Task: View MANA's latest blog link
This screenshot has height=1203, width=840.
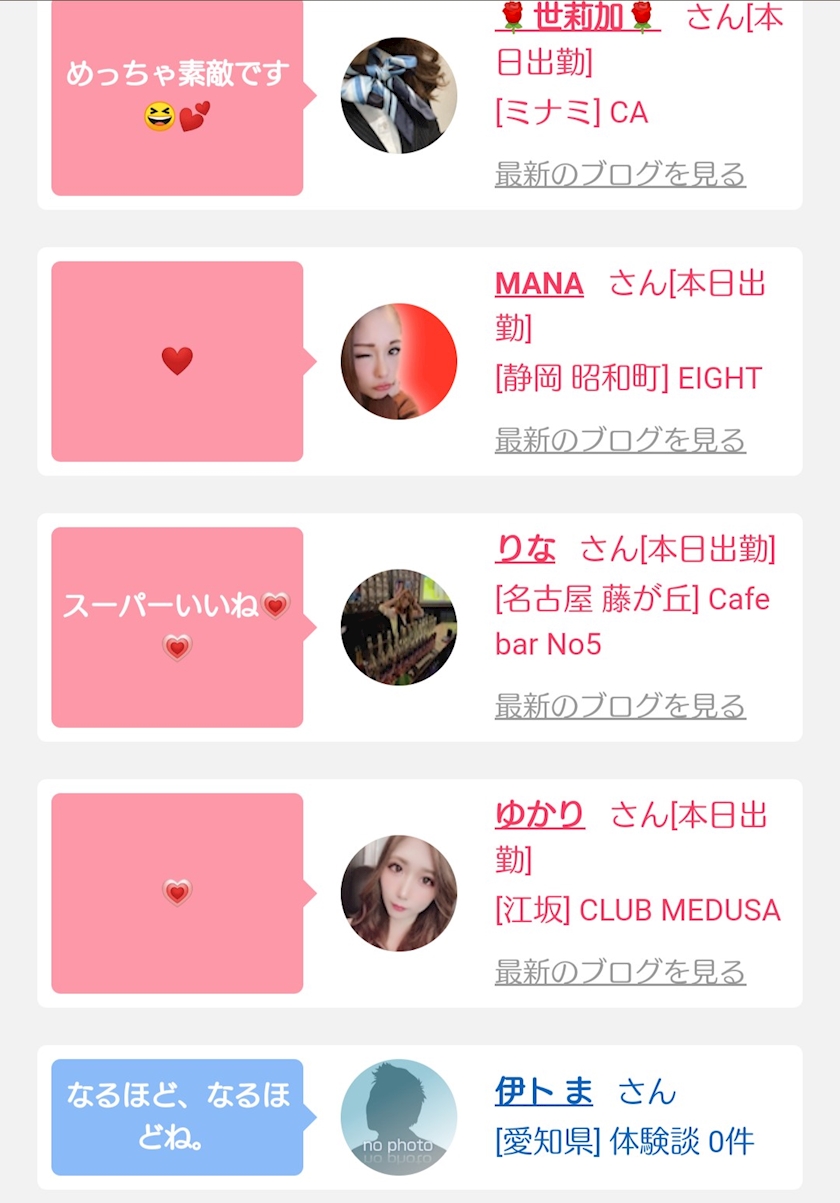Action: coord(620,440)
